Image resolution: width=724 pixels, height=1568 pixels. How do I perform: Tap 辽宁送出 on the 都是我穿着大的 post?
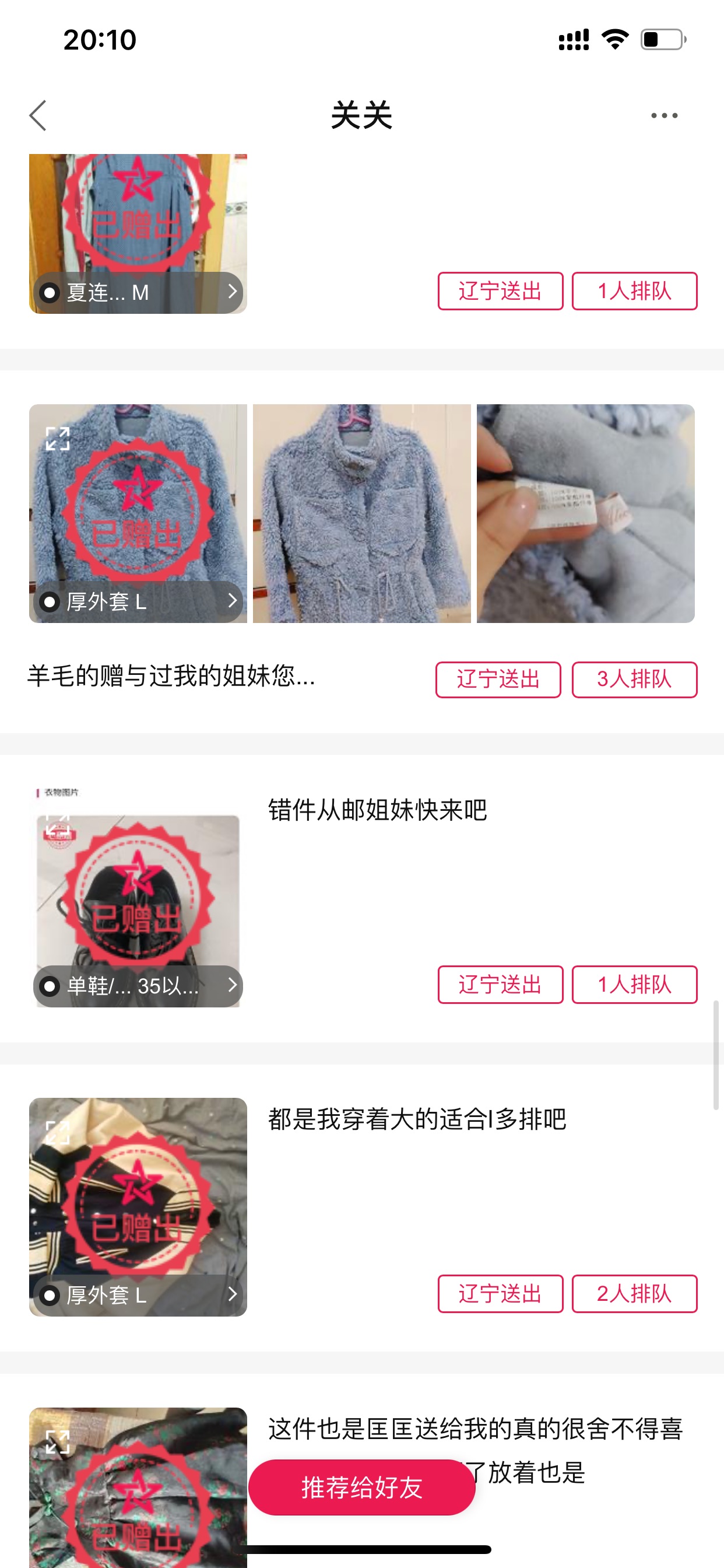point(500,1293)
